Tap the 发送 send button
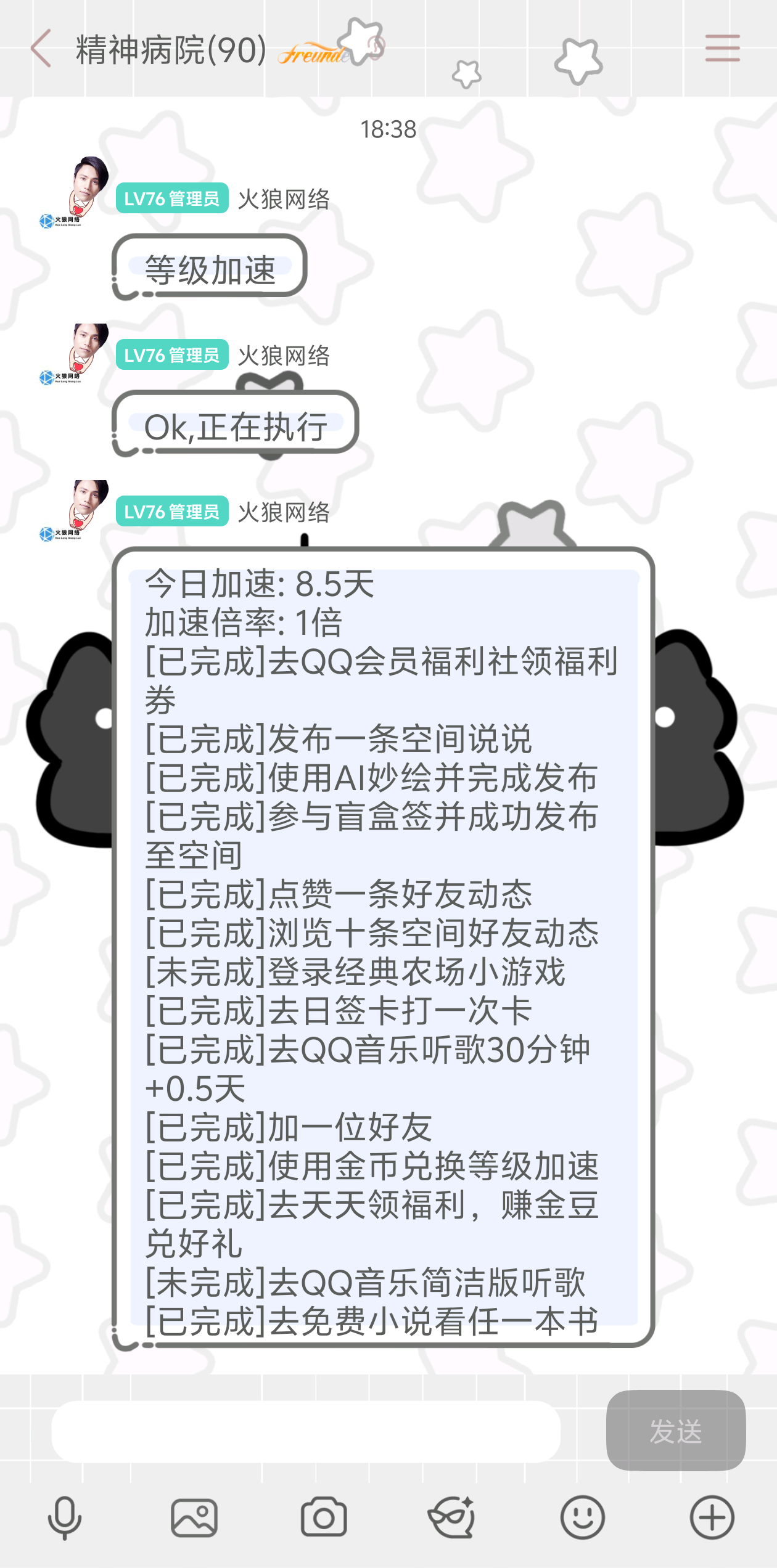 (x=675, y=1431)
